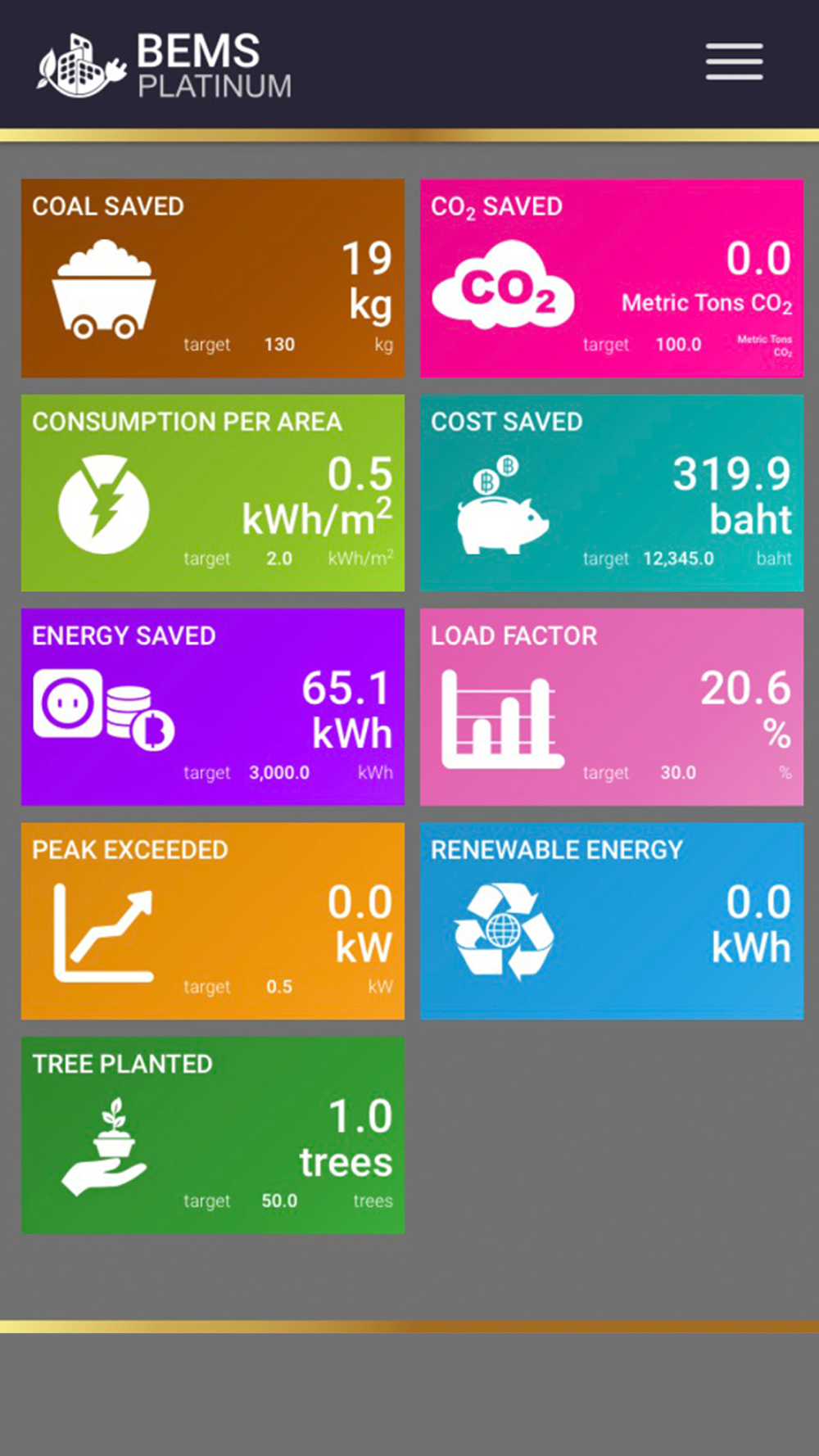Open the CO2 Saved card

click(612, 278)
